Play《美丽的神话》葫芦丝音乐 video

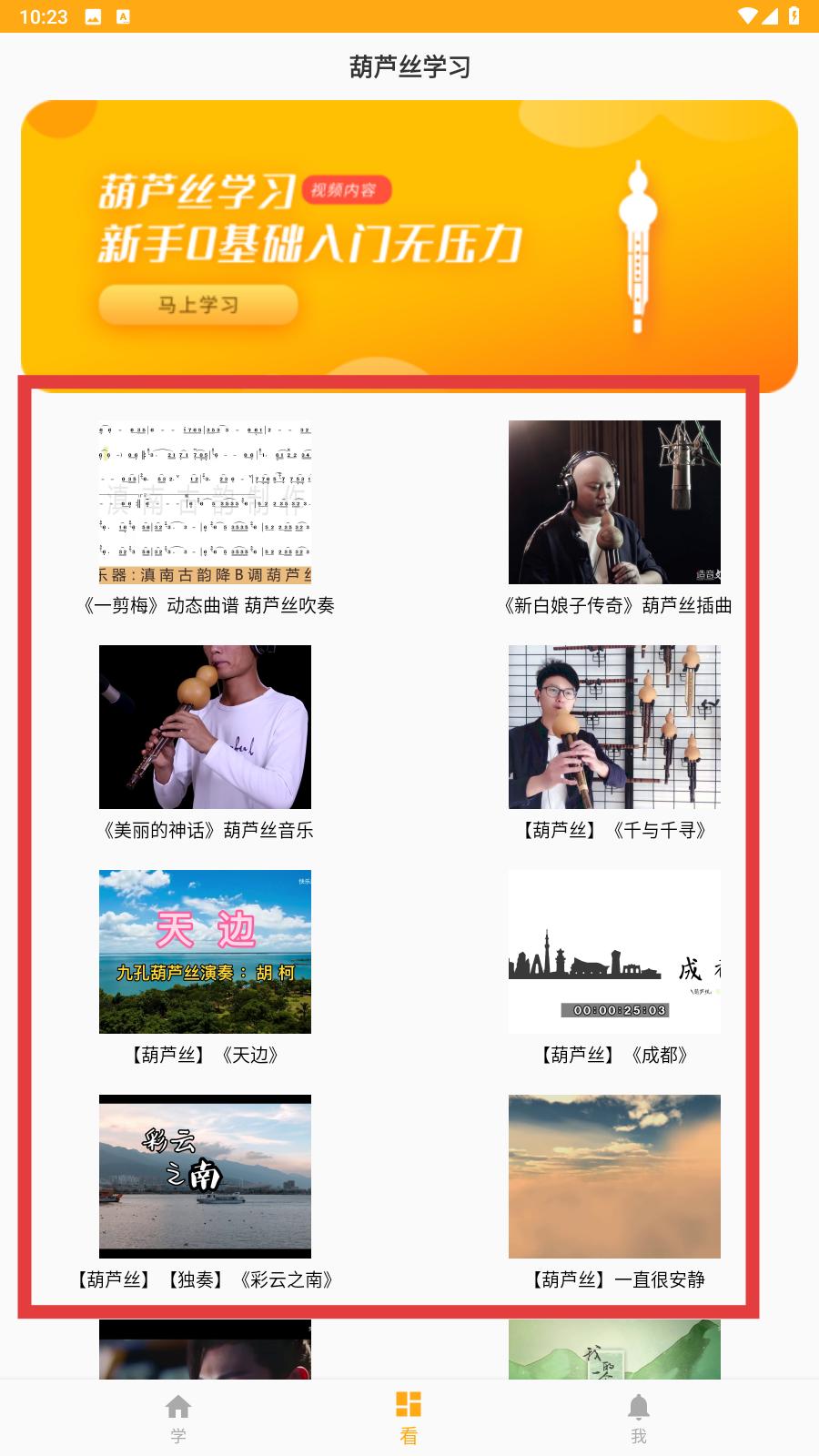pyautogui.click(x=205, y=727)
